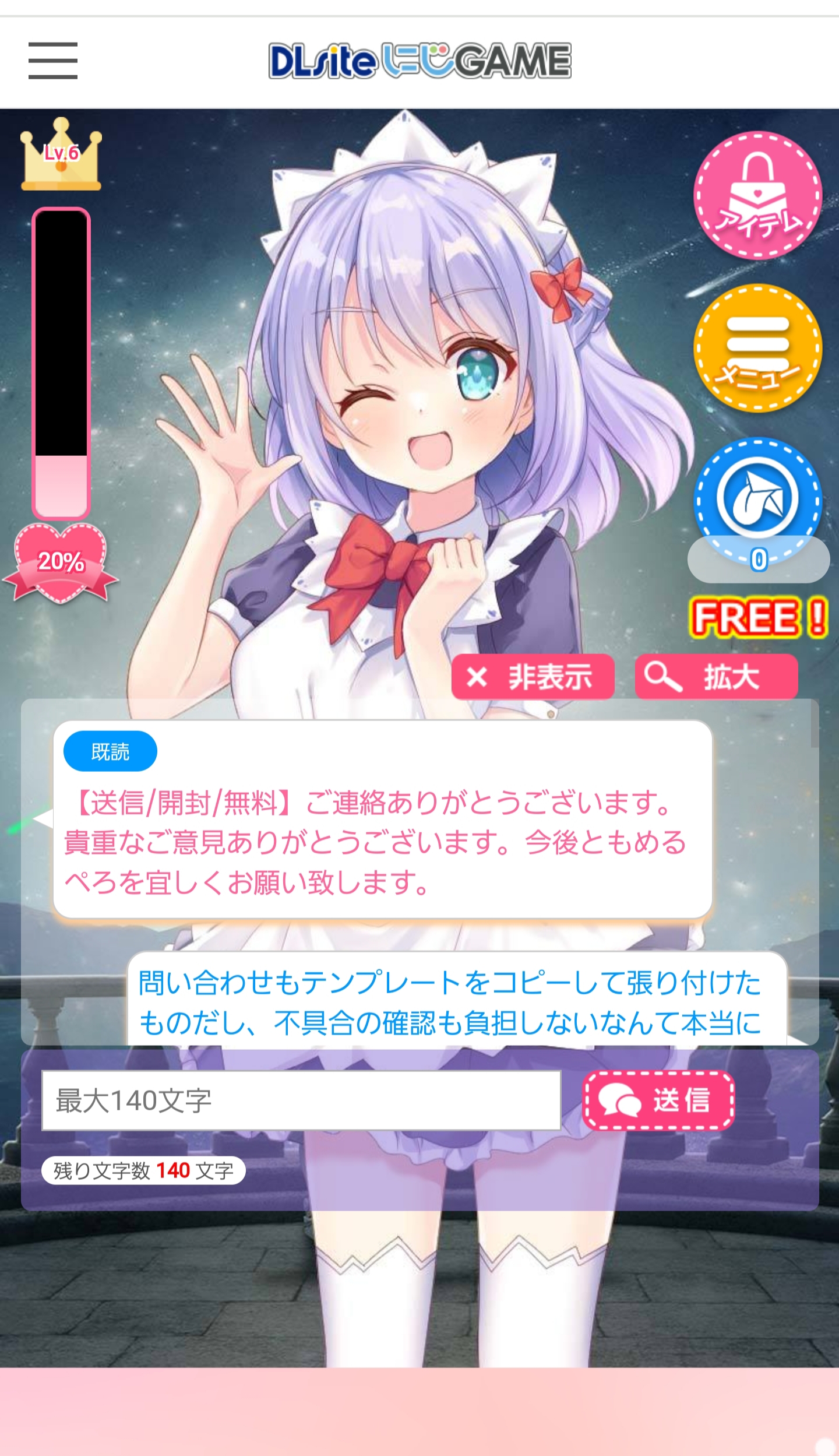Enlarge the chat log with 拡大
839x1456 pixels.
pyautogui.click(x=716, y=677)
